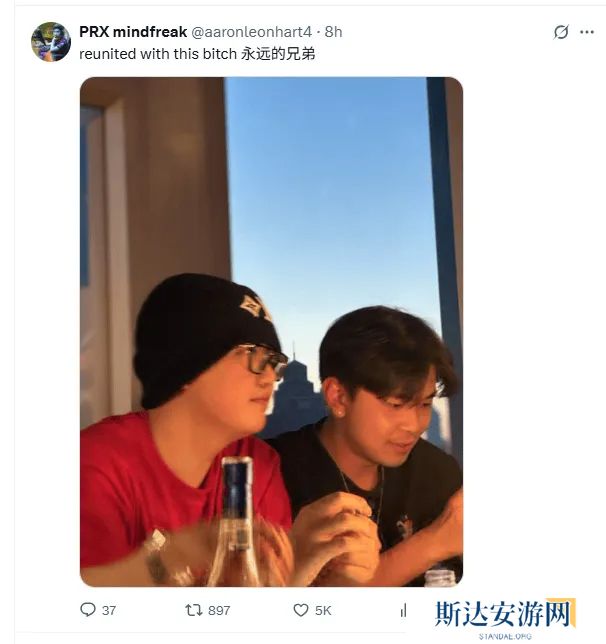Tap the Grok icon on the tweet
This screenshot has height=644, width=606.
click(x=561, y=32)
